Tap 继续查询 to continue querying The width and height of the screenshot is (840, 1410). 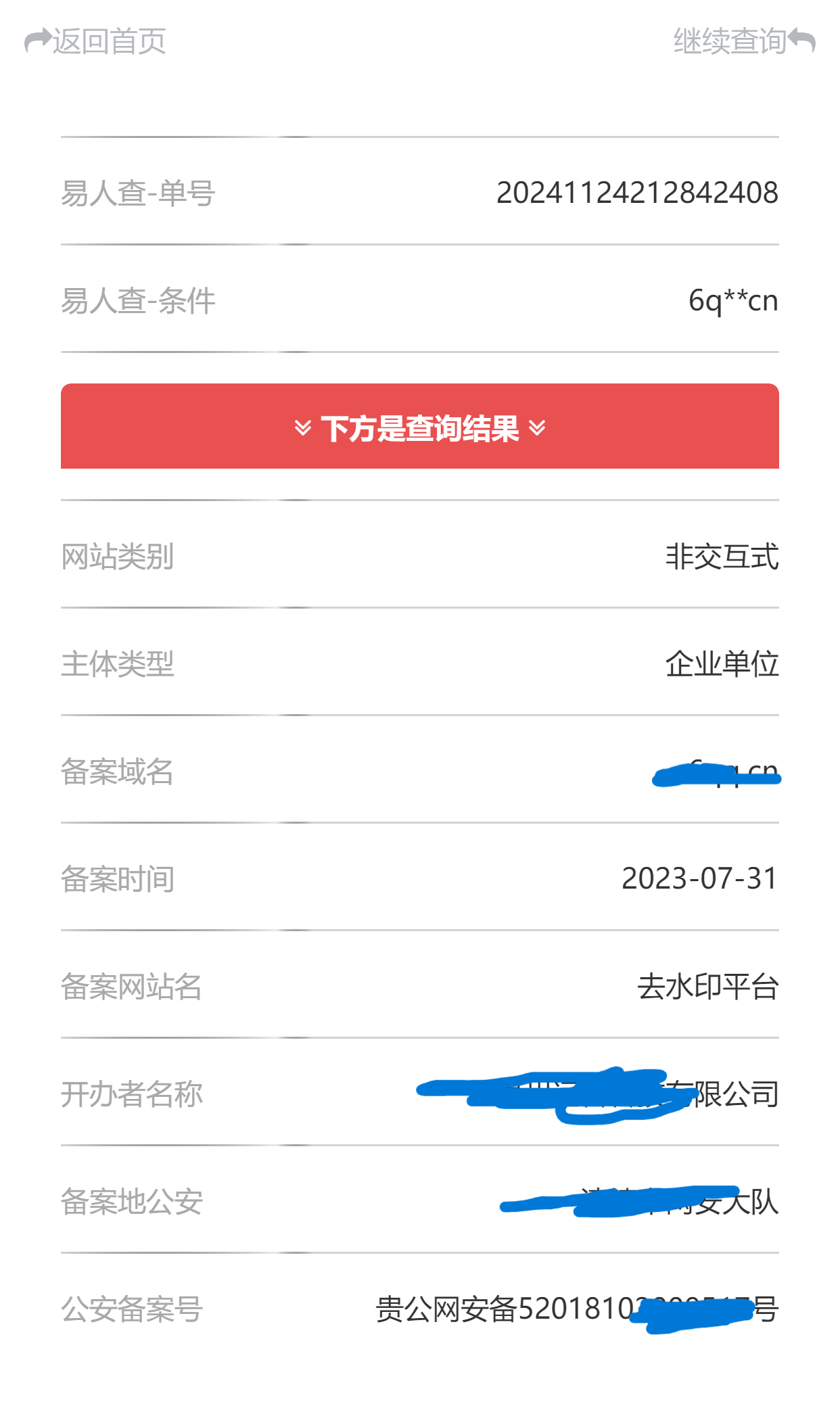click(x=744, y=41)
